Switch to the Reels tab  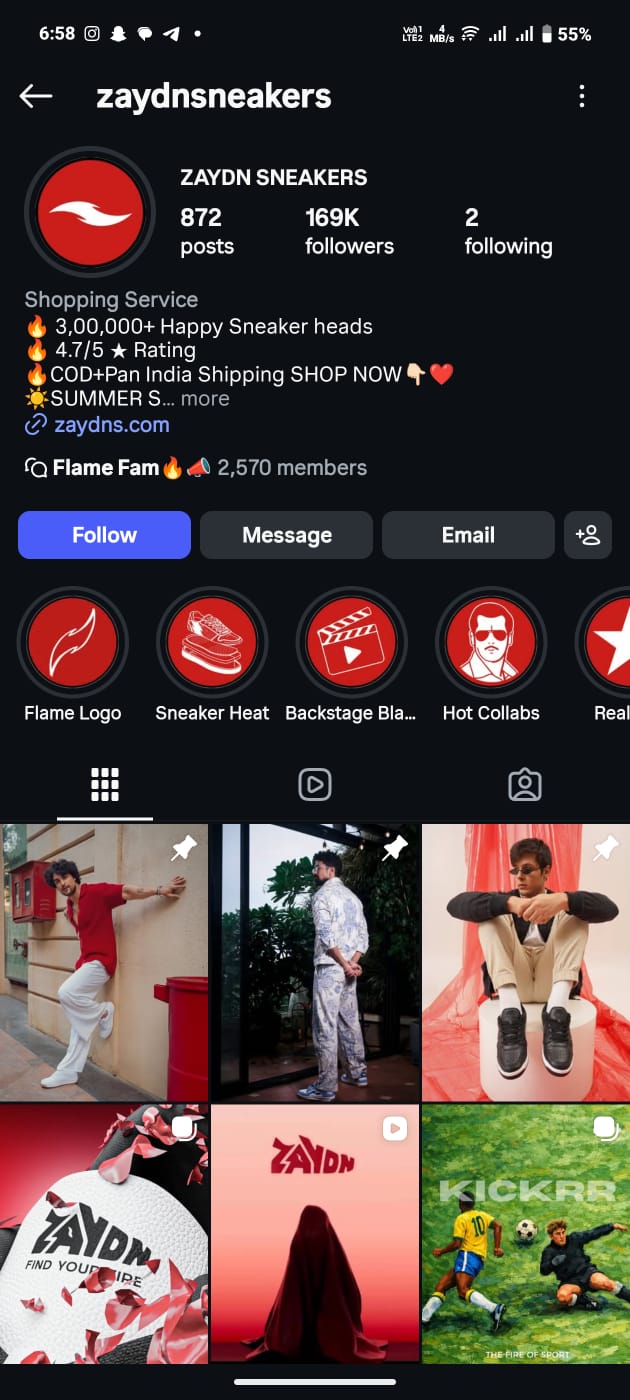315,785
